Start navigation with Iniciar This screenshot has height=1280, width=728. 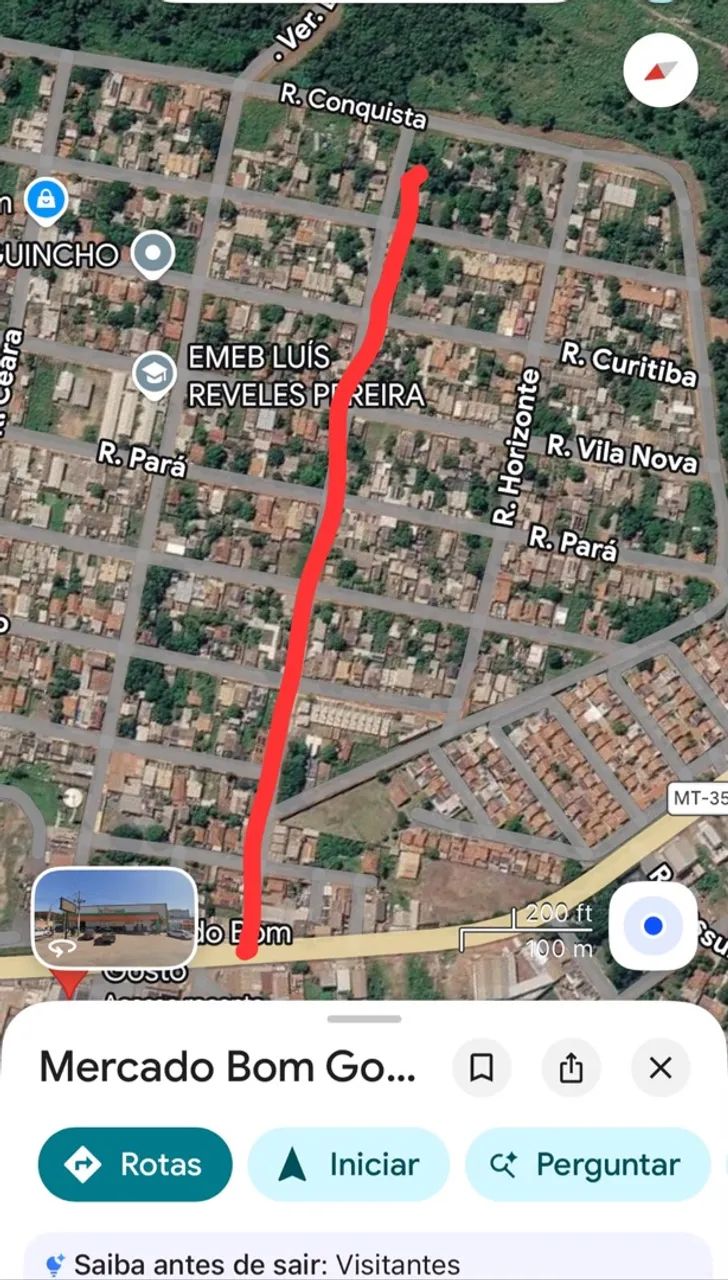pyautogui.click(x=349, y=1164)
